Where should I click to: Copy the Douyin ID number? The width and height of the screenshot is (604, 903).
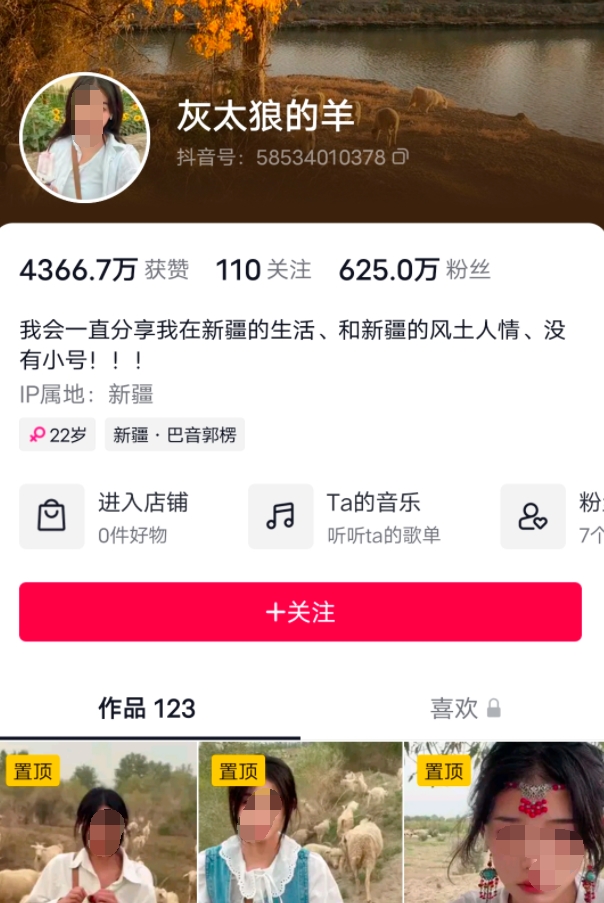point(400,158)
